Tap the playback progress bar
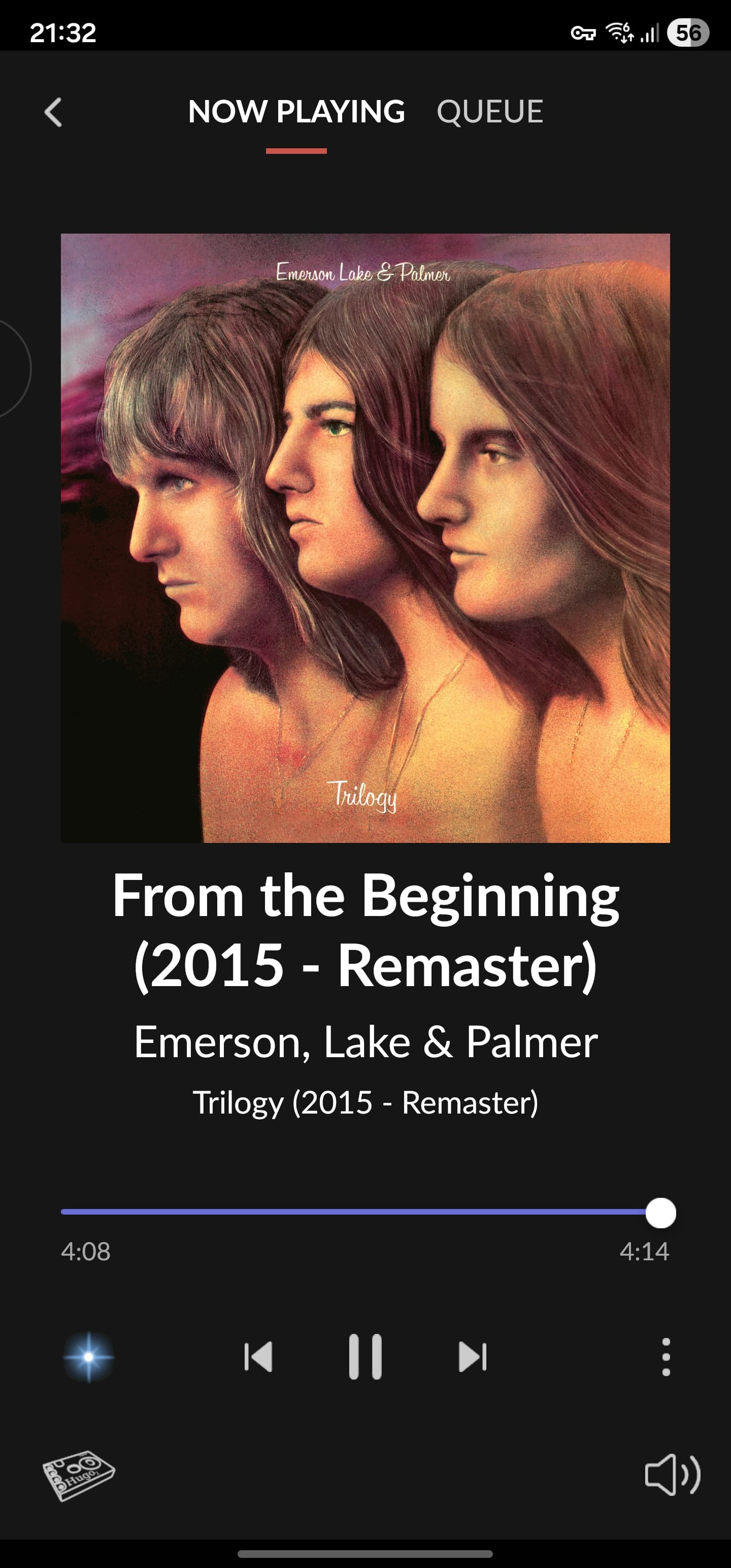This screenshot has width=731, height=1568. 353,1212
